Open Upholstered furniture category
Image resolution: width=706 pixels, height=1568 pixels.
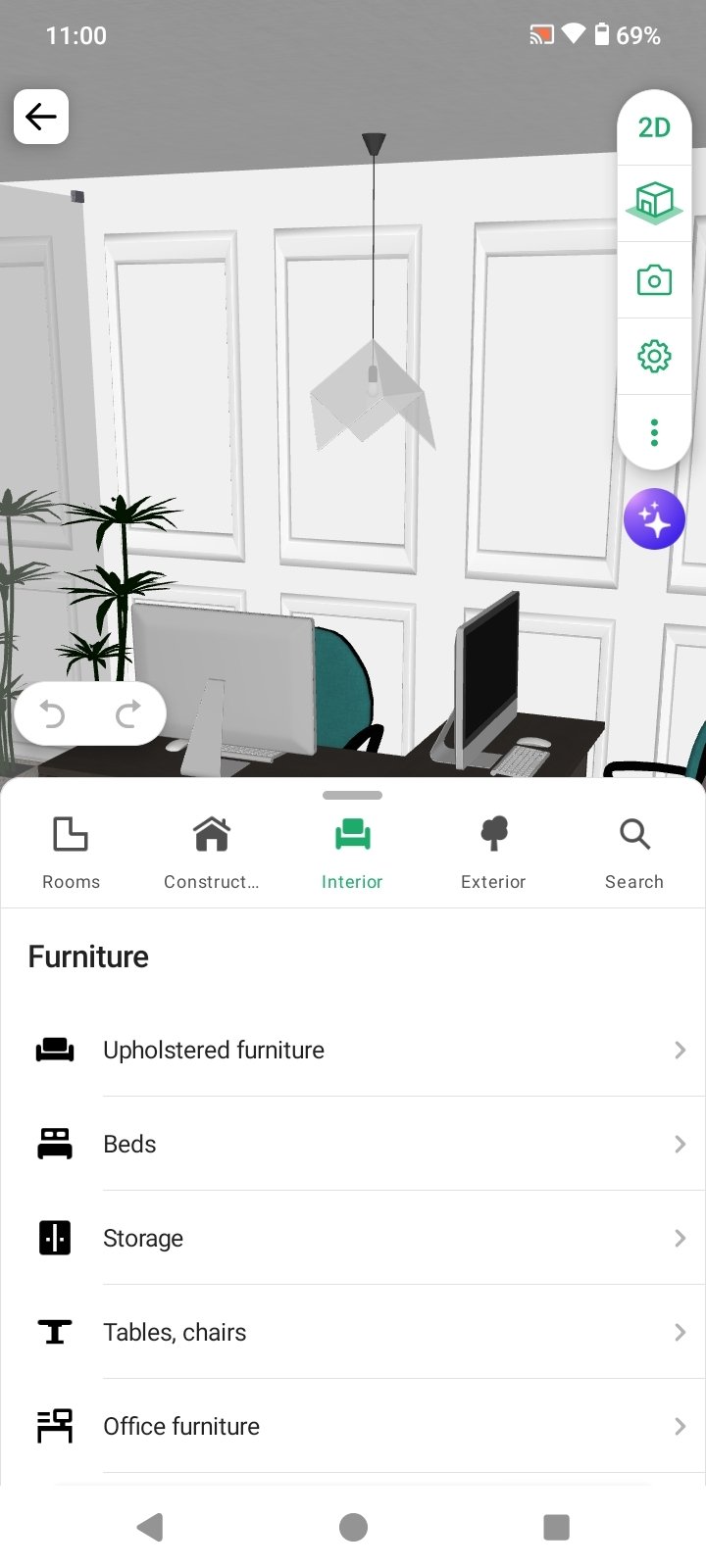coord(353,1050)
